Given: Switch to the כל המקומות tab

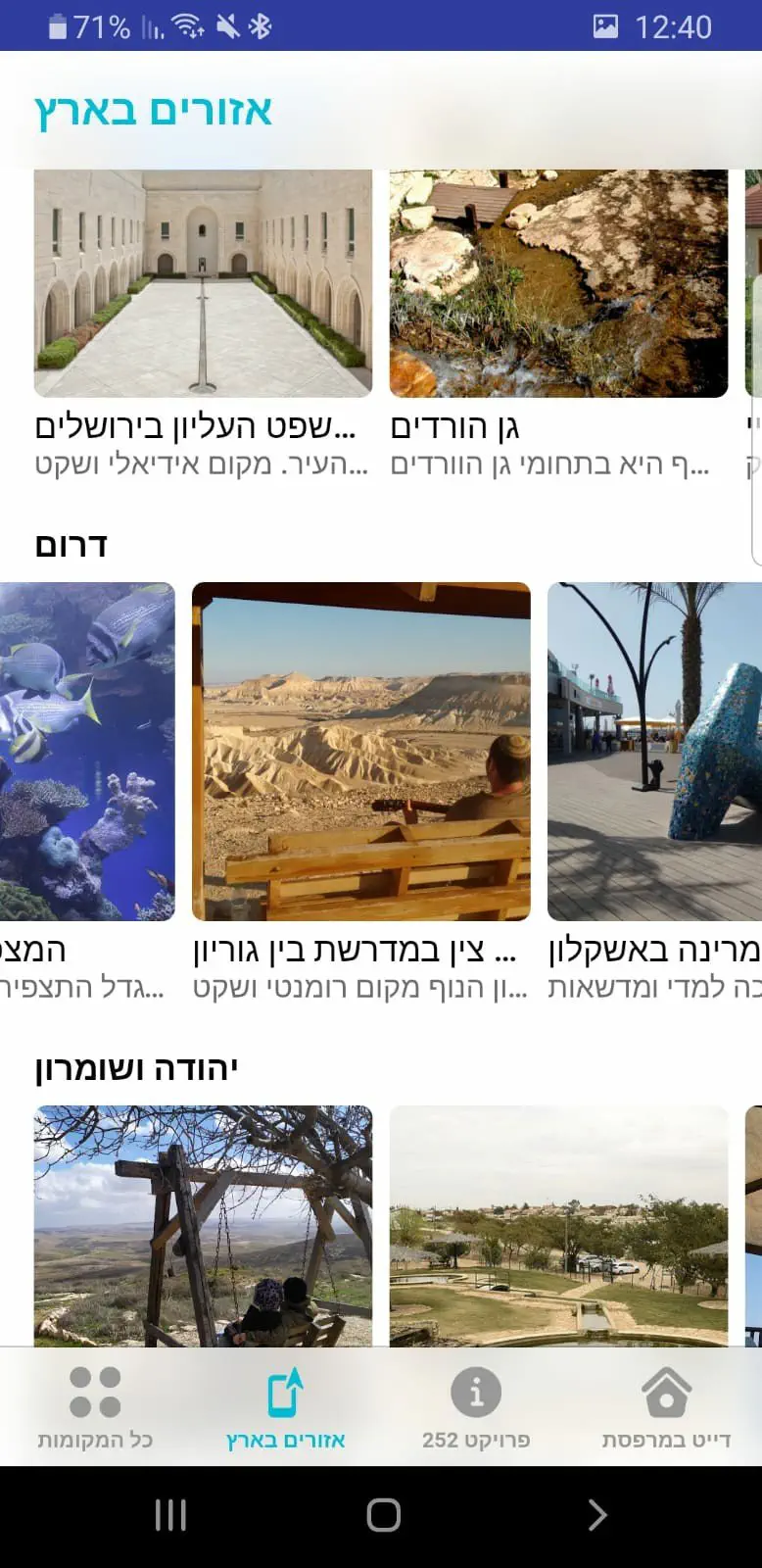Looking at the screenshot, I should [95, 1408].
